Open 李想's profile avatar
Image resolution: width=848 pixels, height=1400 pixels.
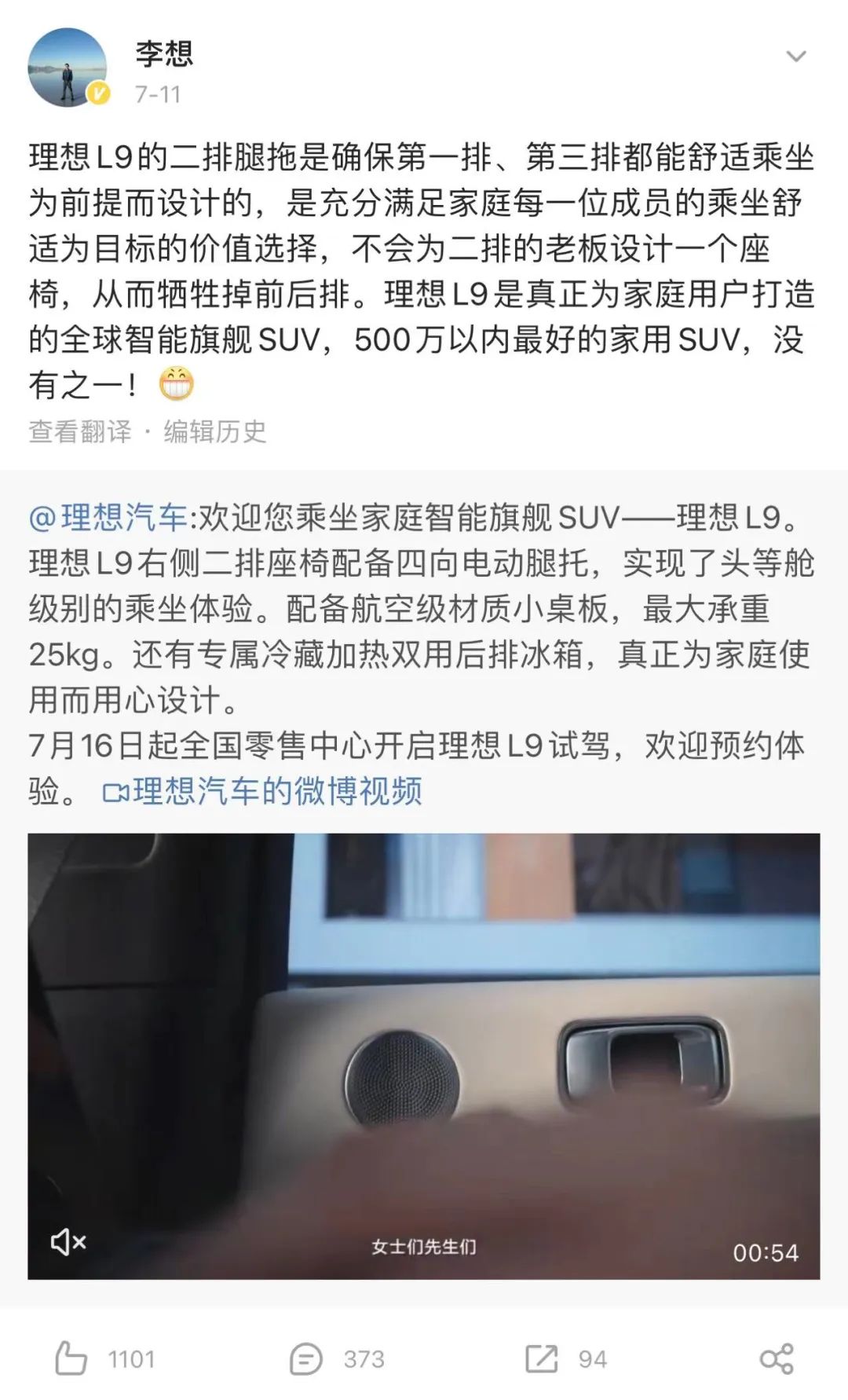[x=68, y=68]
